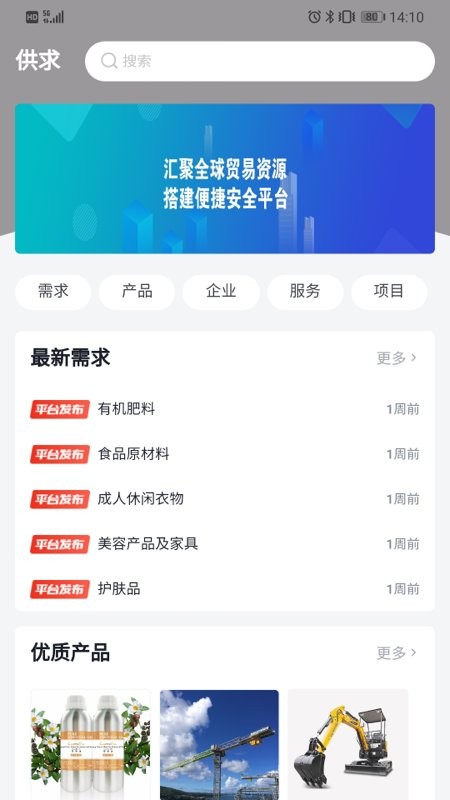The width and height of the screenshot is (450, 800).
Task: Open the 企业 category
Action: [221, 292]
